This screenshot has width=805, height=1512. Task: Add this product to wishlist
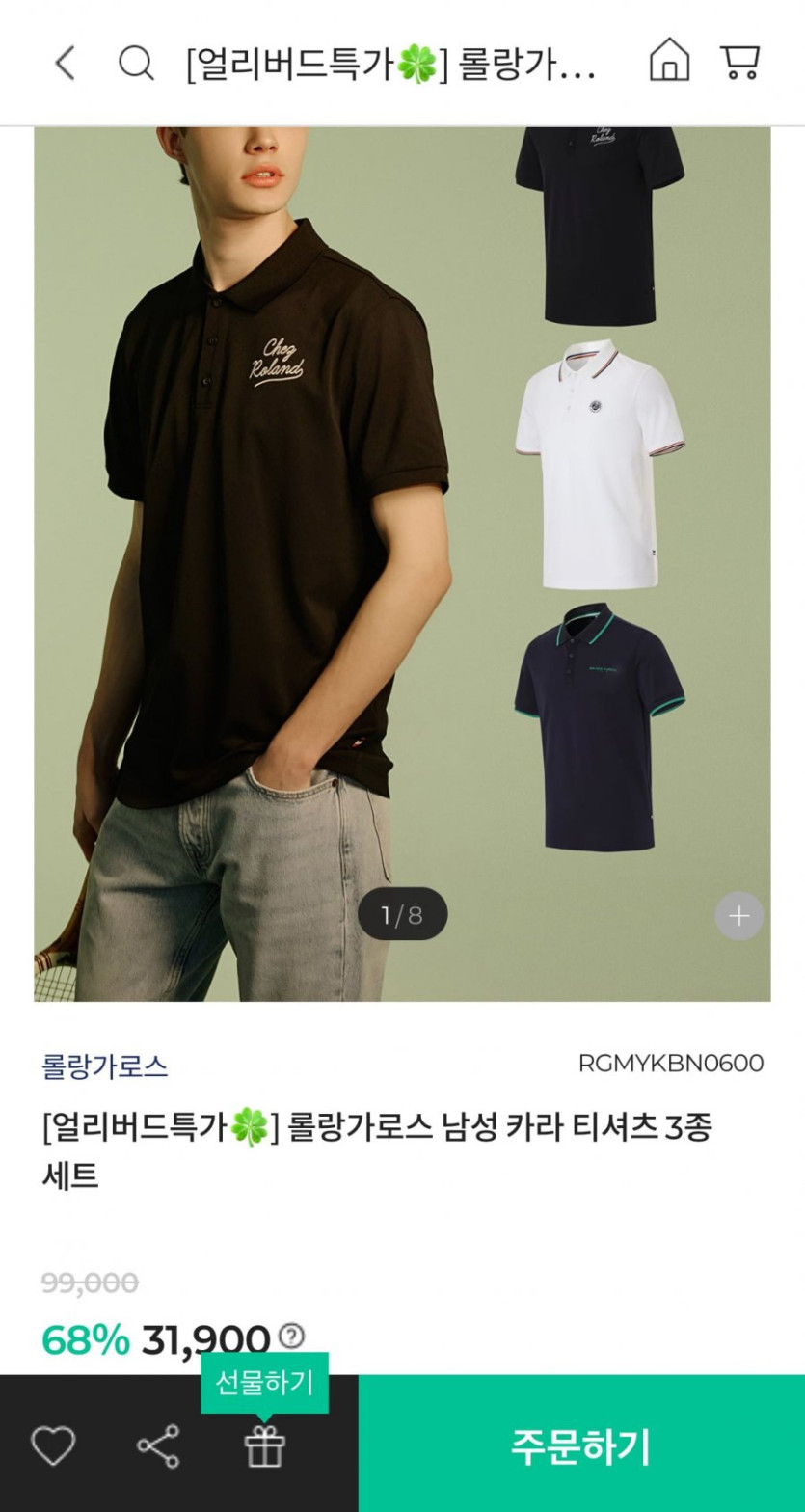53,1446
